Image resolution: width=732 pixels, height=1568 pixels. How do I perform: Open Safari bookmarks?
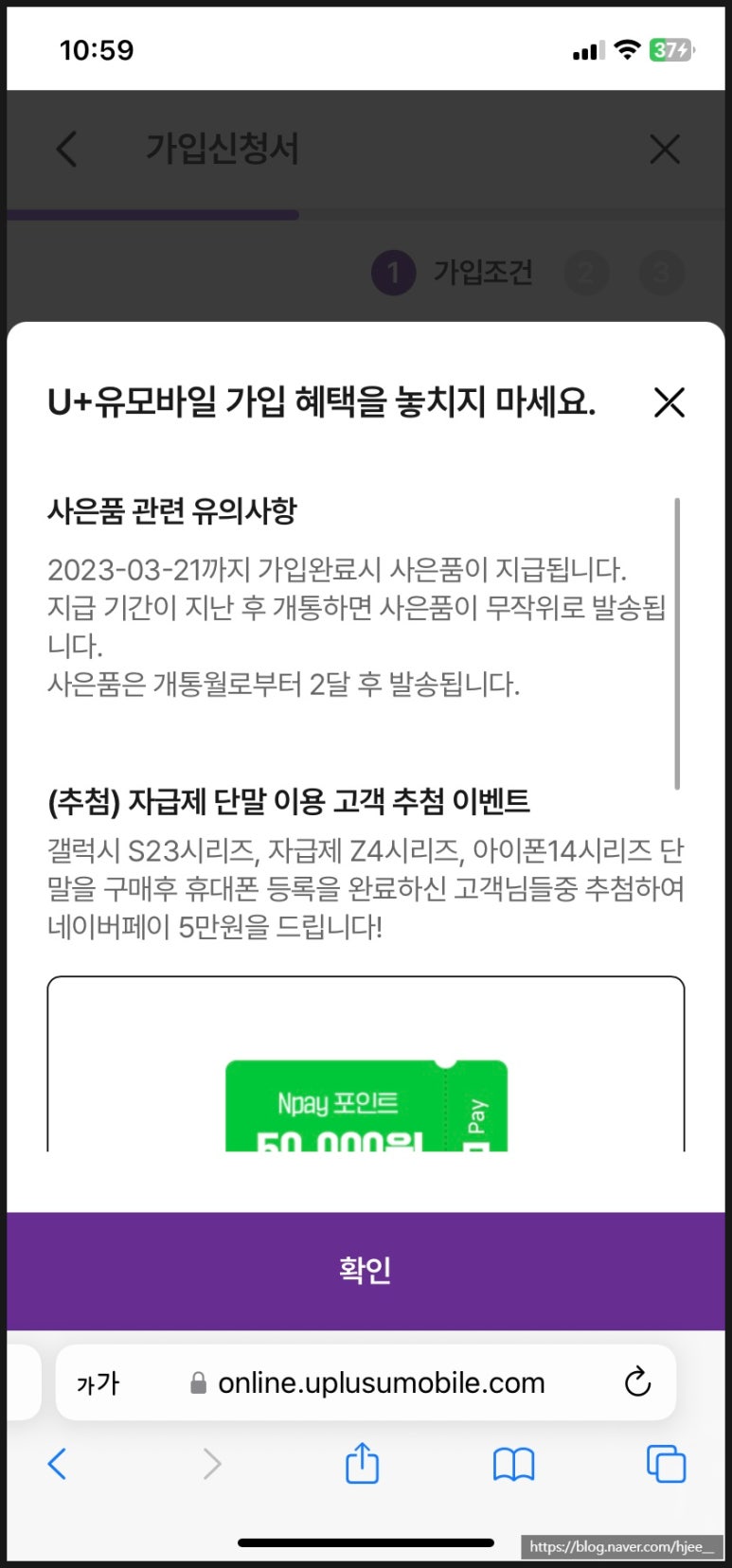pyautogui.click(x=513, y=1464)
